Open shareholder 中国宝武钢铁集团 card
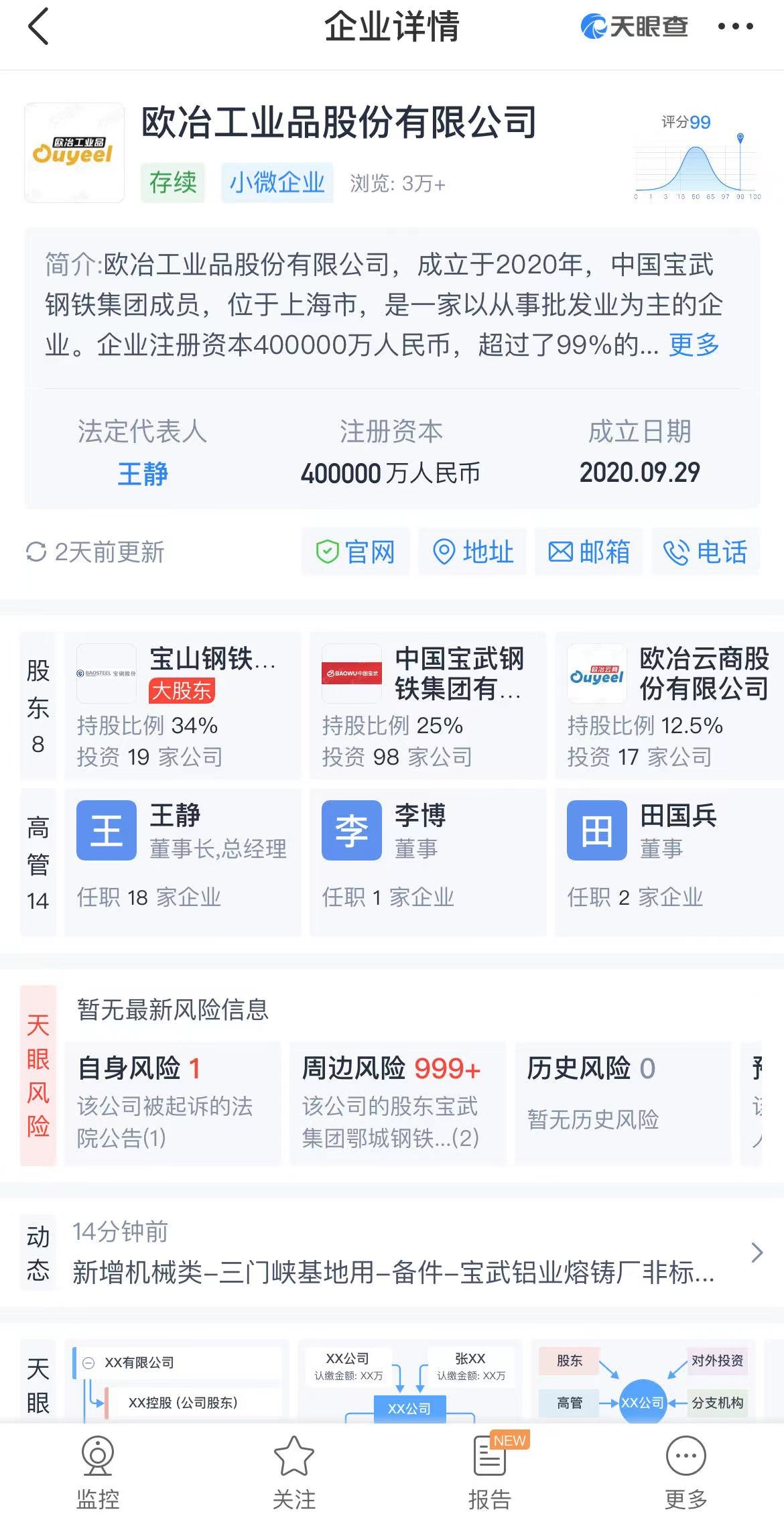 [x=428, y=705]
